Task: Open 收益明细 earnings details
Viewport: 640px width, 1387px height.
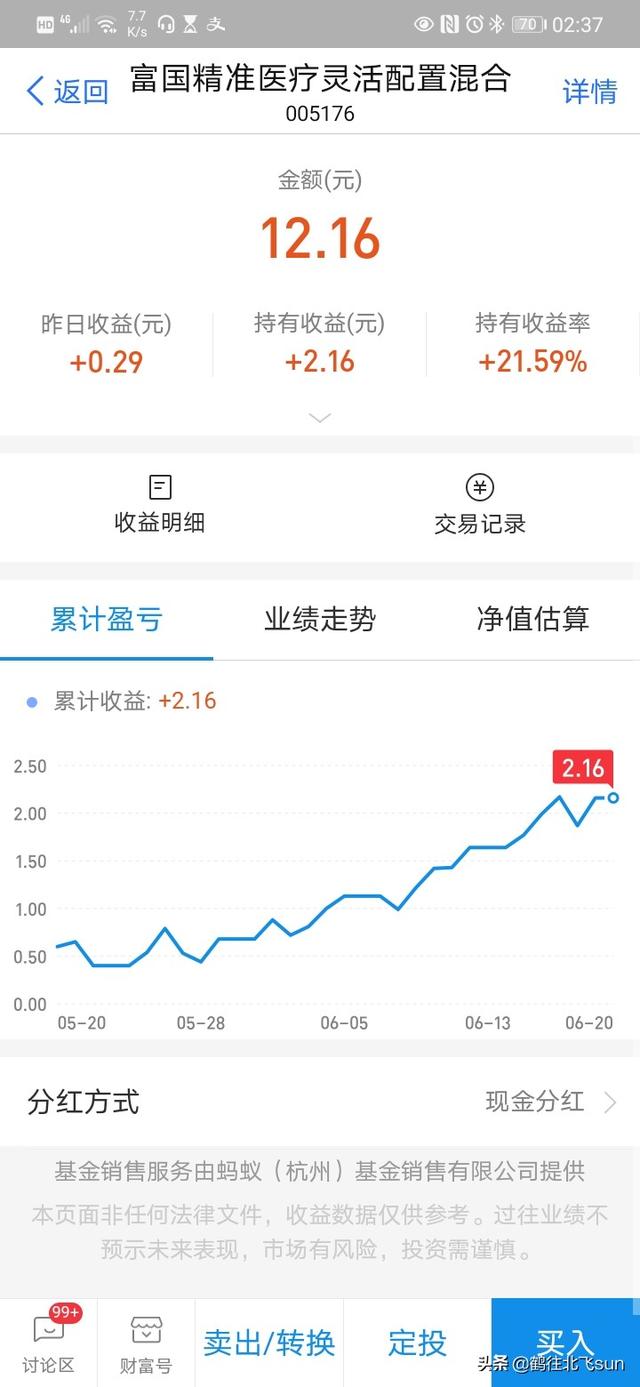Action: pyautogui.click(x=160, y=505)
